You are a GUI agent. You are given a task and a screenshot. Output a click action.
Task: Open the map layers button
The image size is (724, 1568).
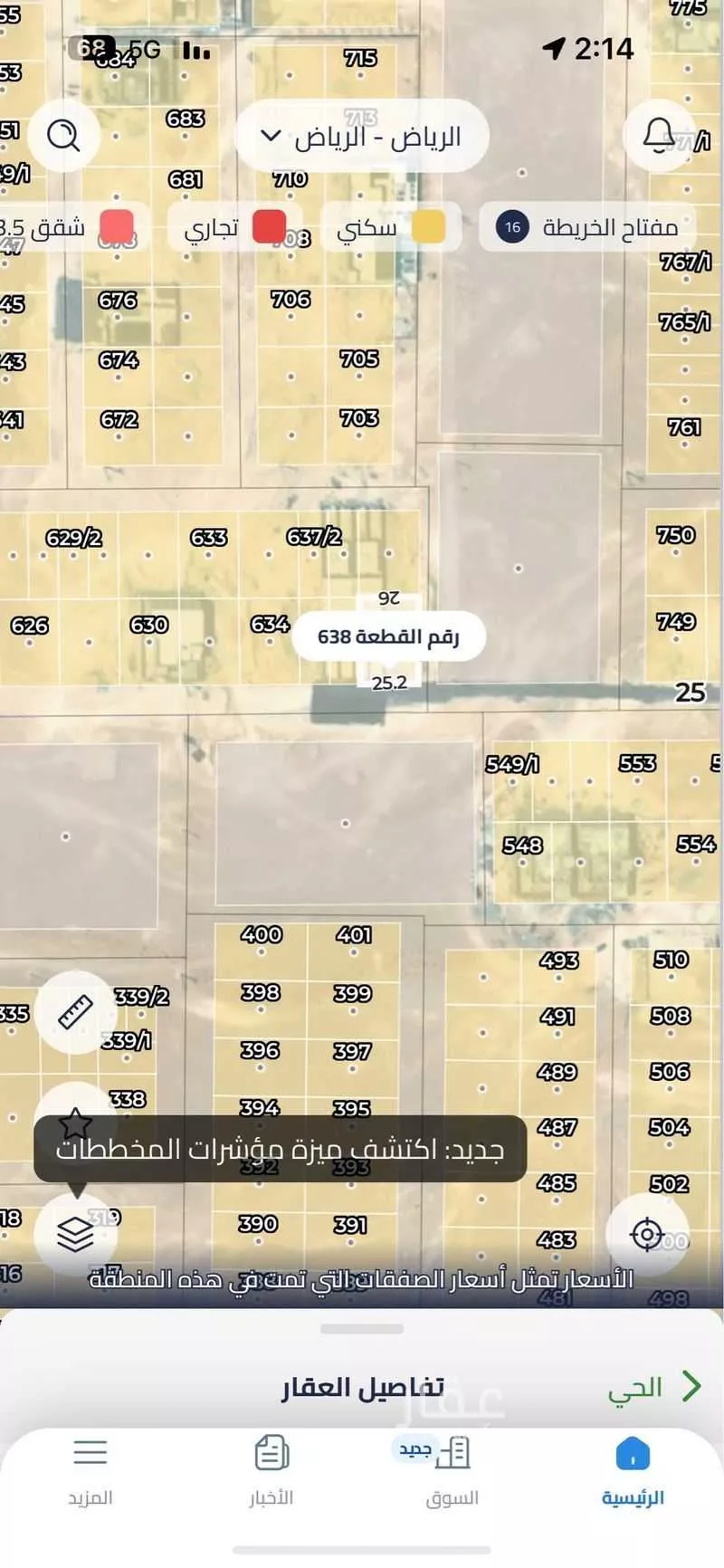[x=75, y=1234]
